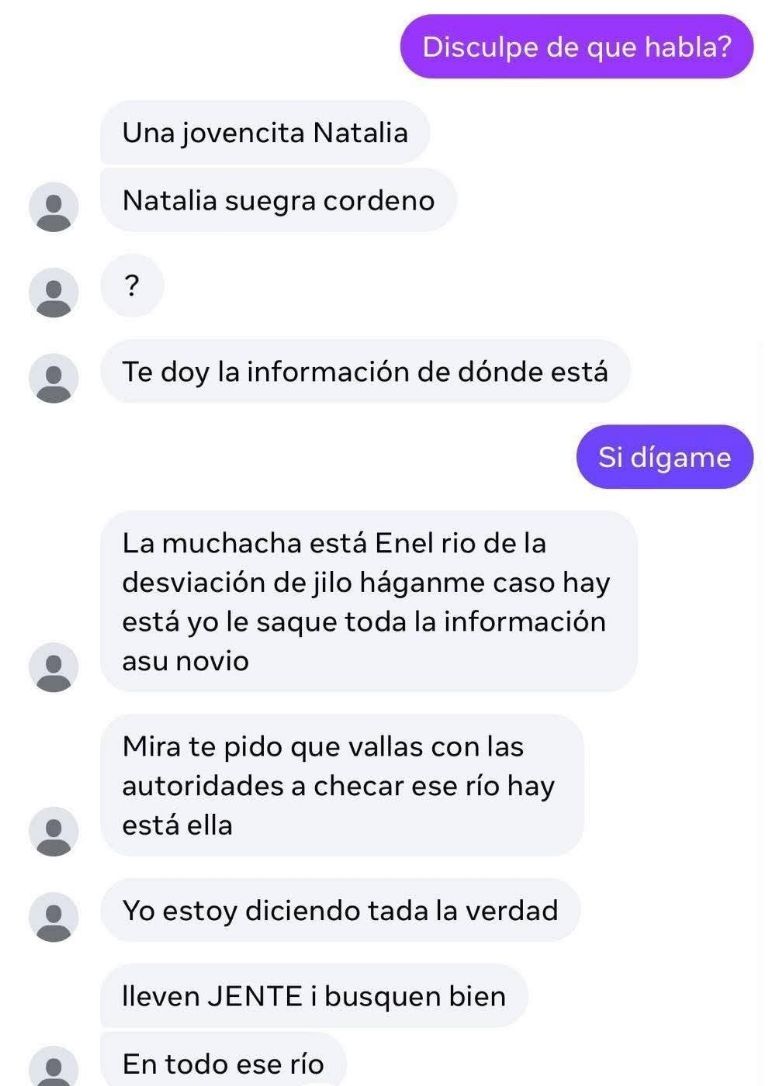768x1086 pixels.
Task: Tap the avatar next to the "?" message
Action: click(x=54, y=292)
